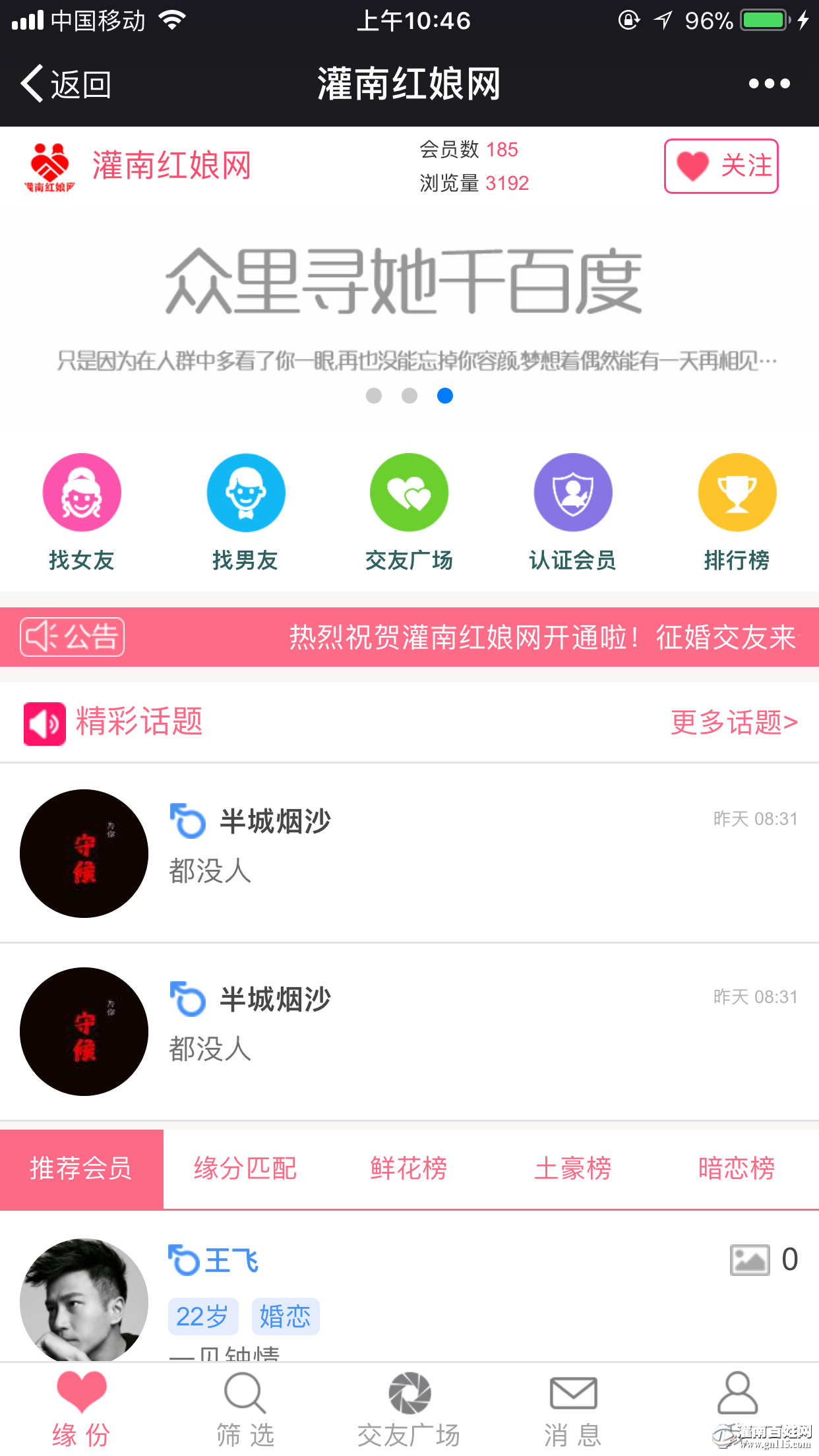The image size is (819, 1456).
Task: Follow the site with 关注 button
Action: click(x=721, y=166)
